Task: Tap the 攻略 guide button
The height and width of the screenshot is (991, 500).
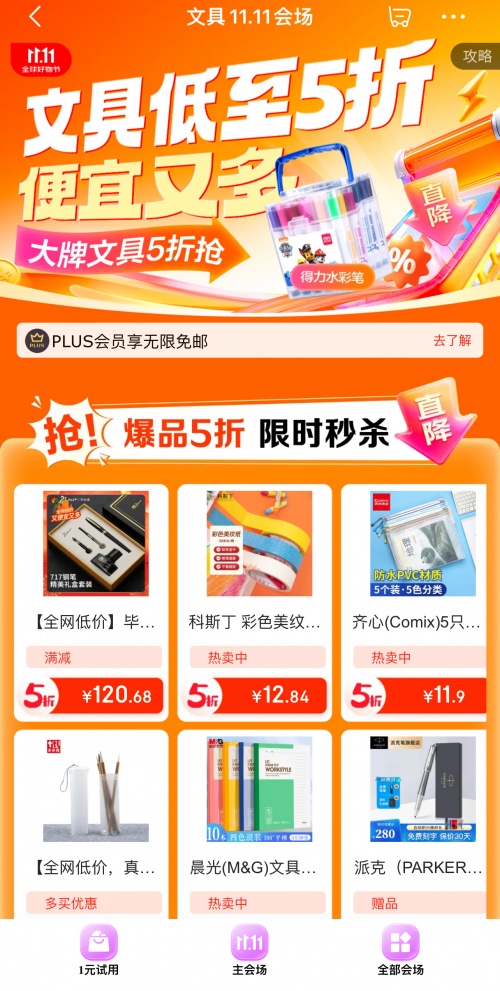Action: coord(475,56)
